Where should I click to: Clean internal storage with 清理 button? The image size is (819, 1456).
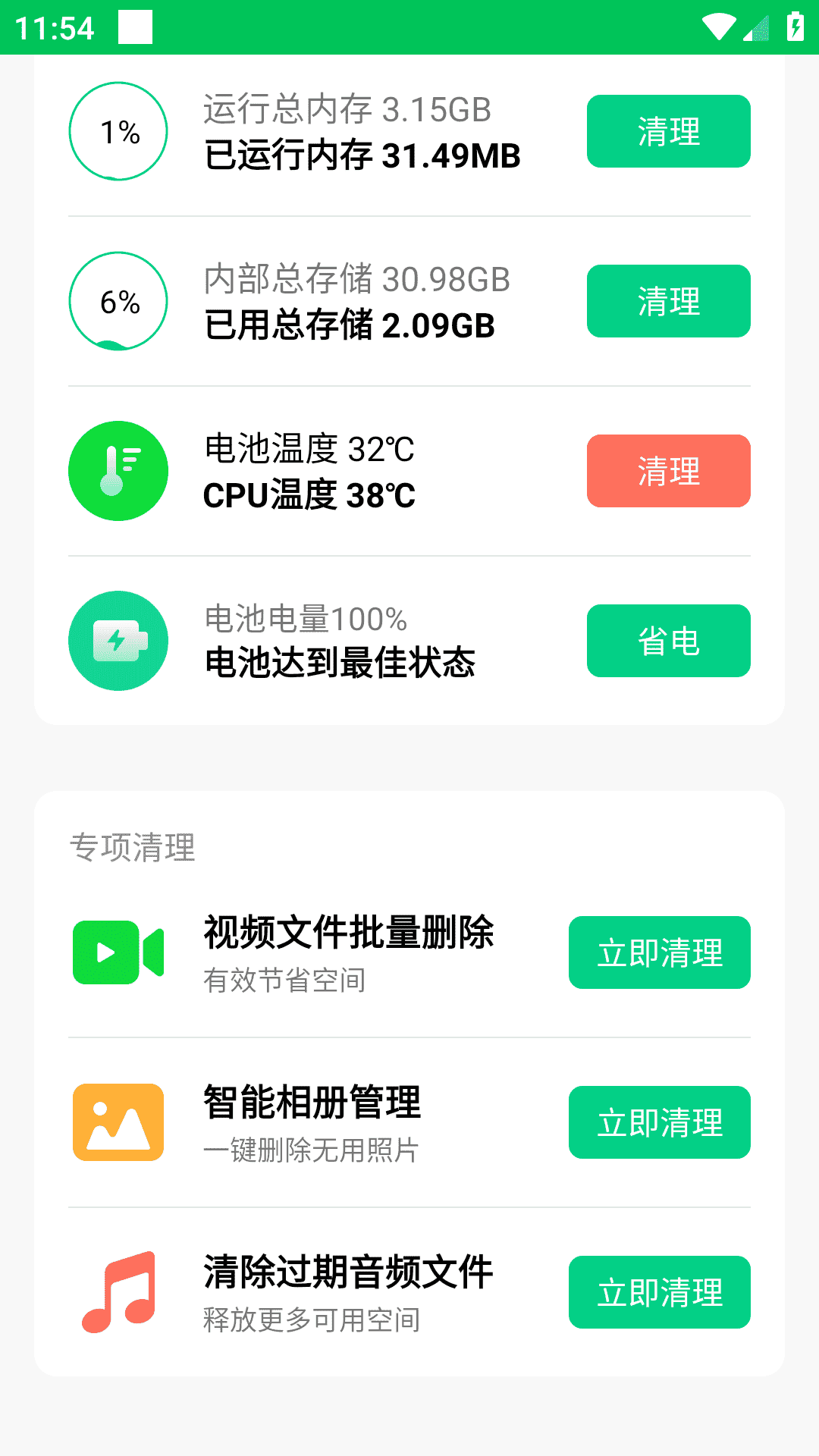pyautogui.click(x=668, y=301)
